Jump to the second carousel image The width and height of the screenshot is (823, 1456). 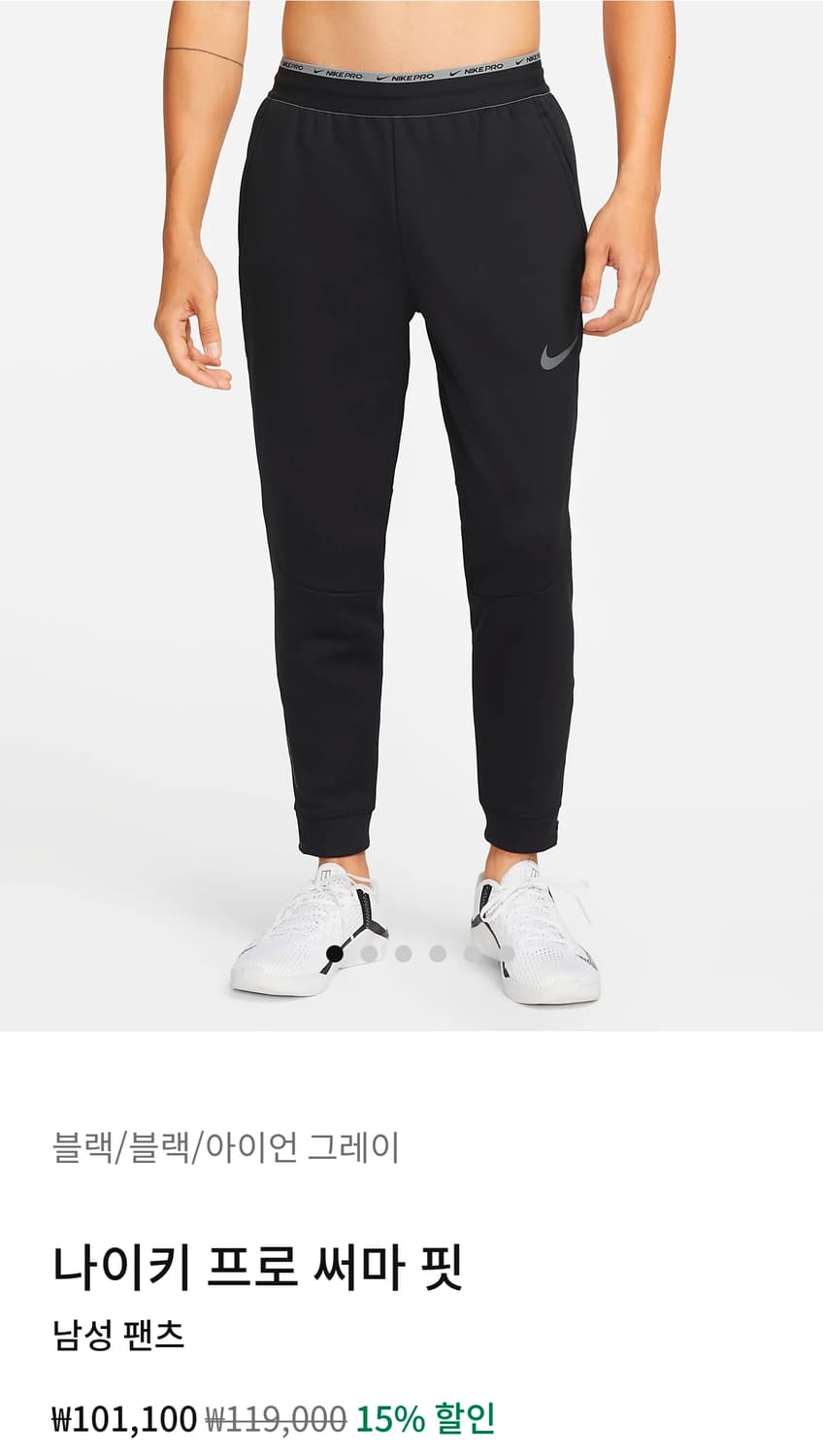[x=370, y=953]
